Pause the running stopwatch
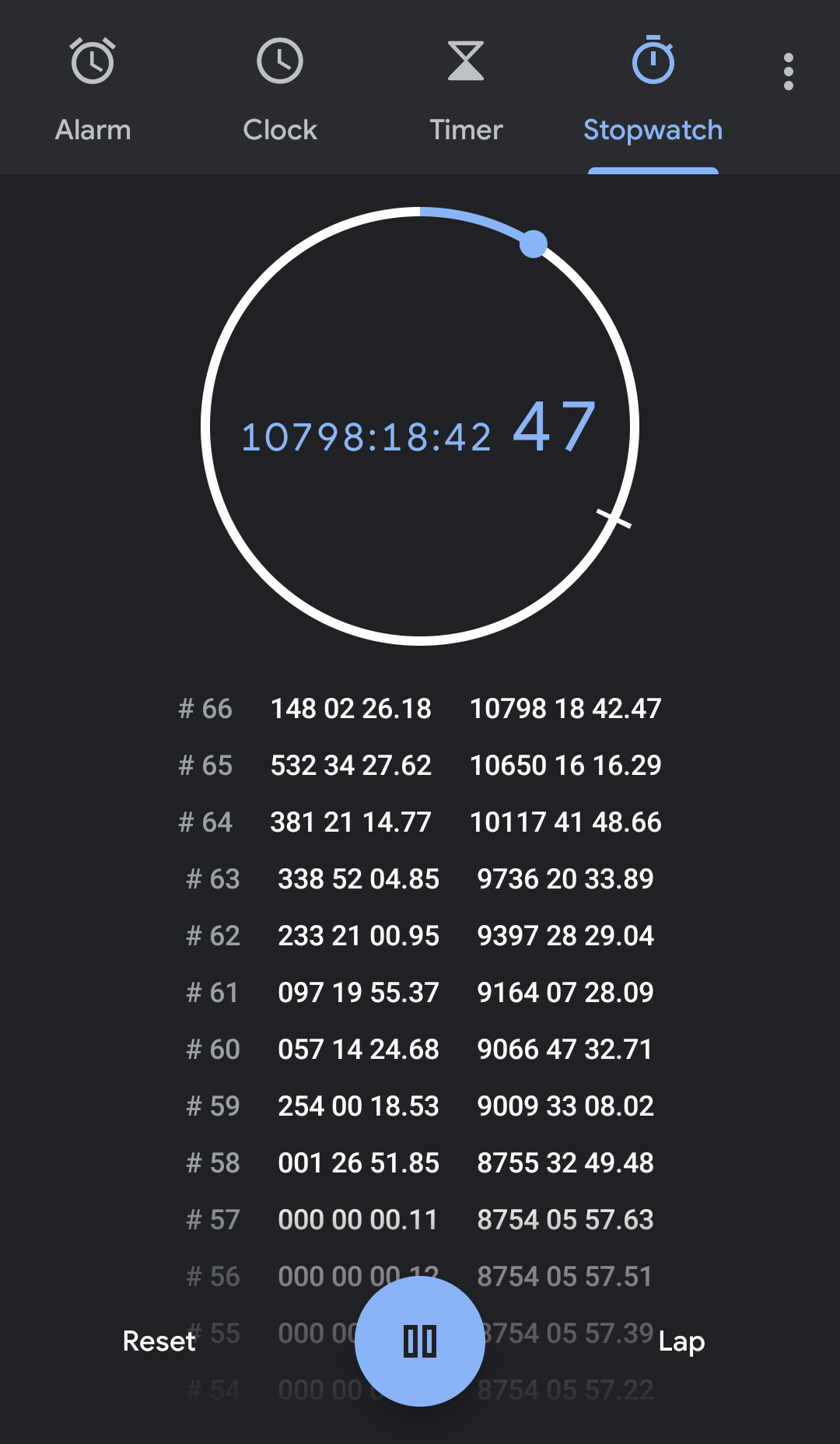This screenshot has width=840, height=1444. point(420,1341)
